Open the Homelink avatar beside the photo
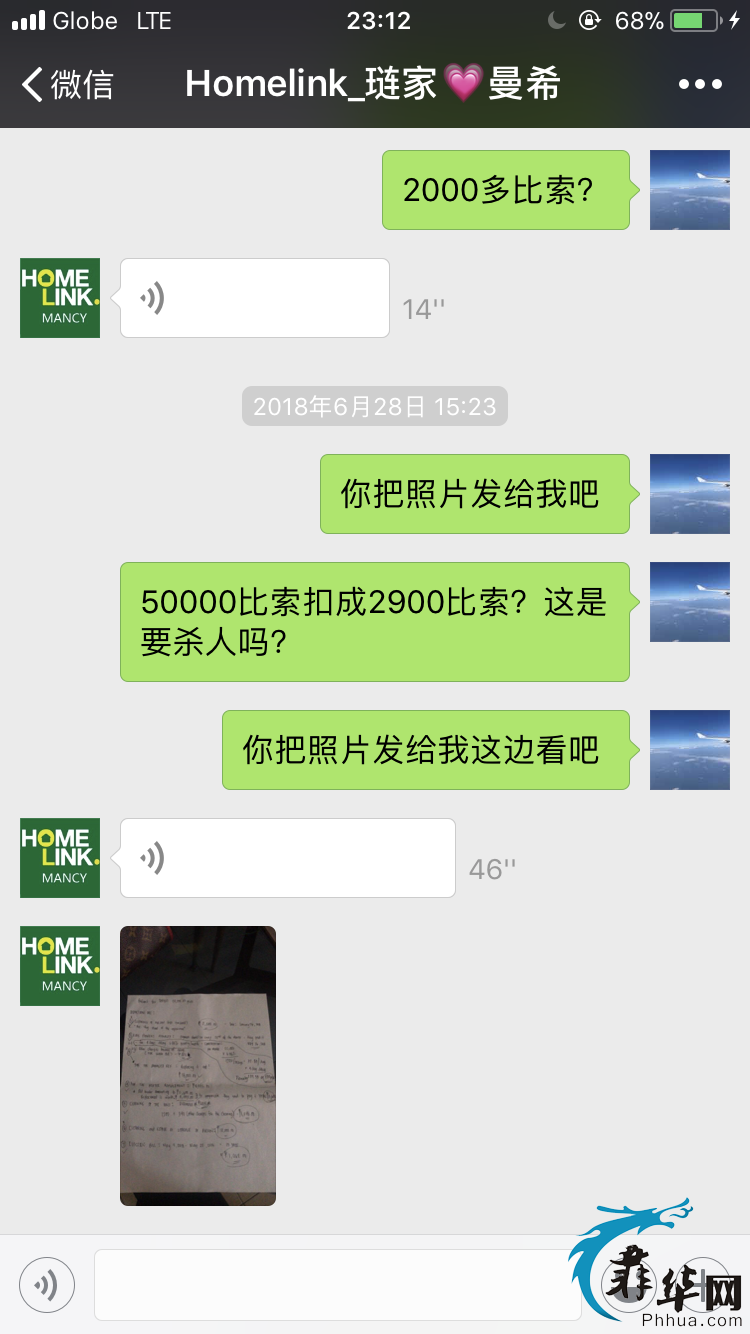Image resolution: width=750 pixels, height=1334 pixels. (x=60, y=965)
